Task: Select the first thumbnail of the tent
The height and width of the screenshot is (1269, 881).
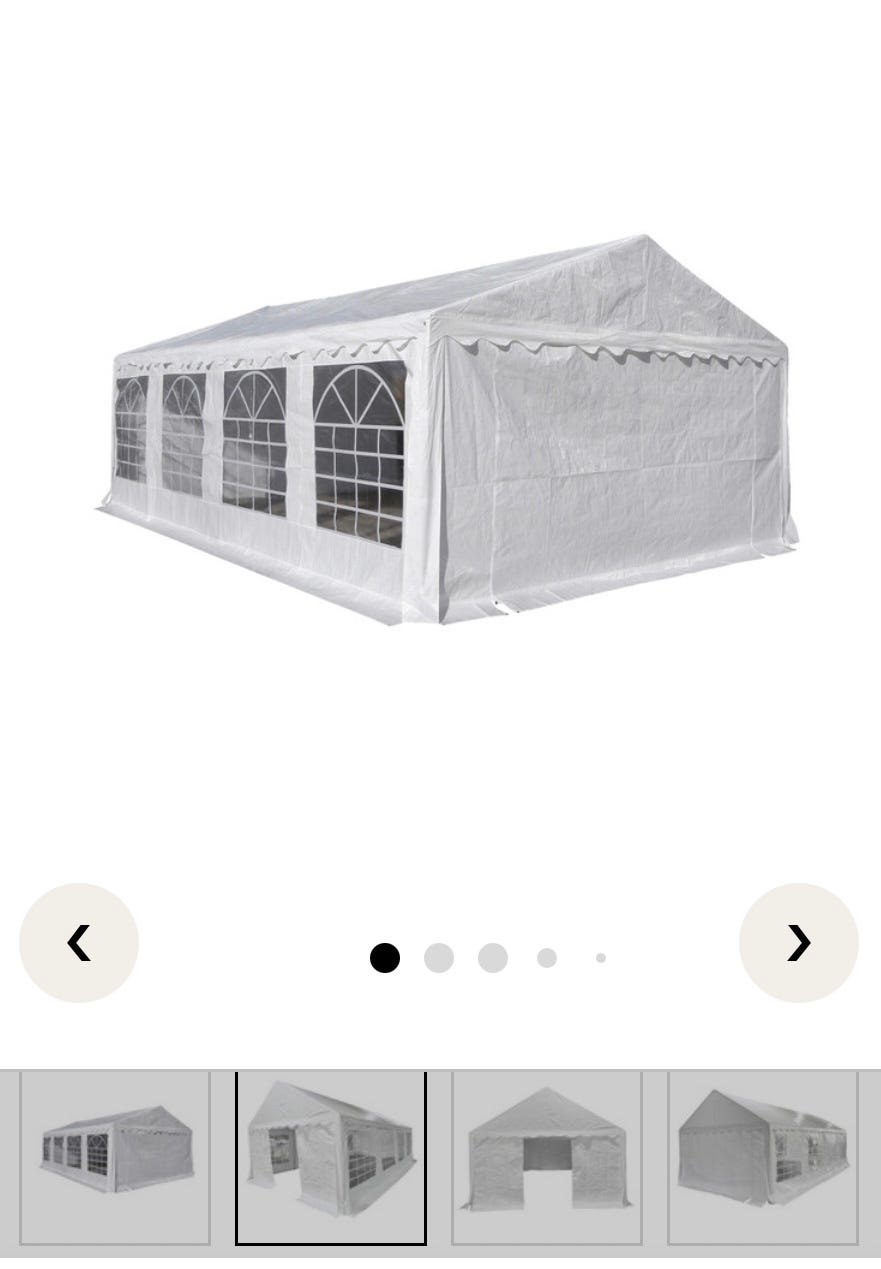Action: tap(115, 1158)
